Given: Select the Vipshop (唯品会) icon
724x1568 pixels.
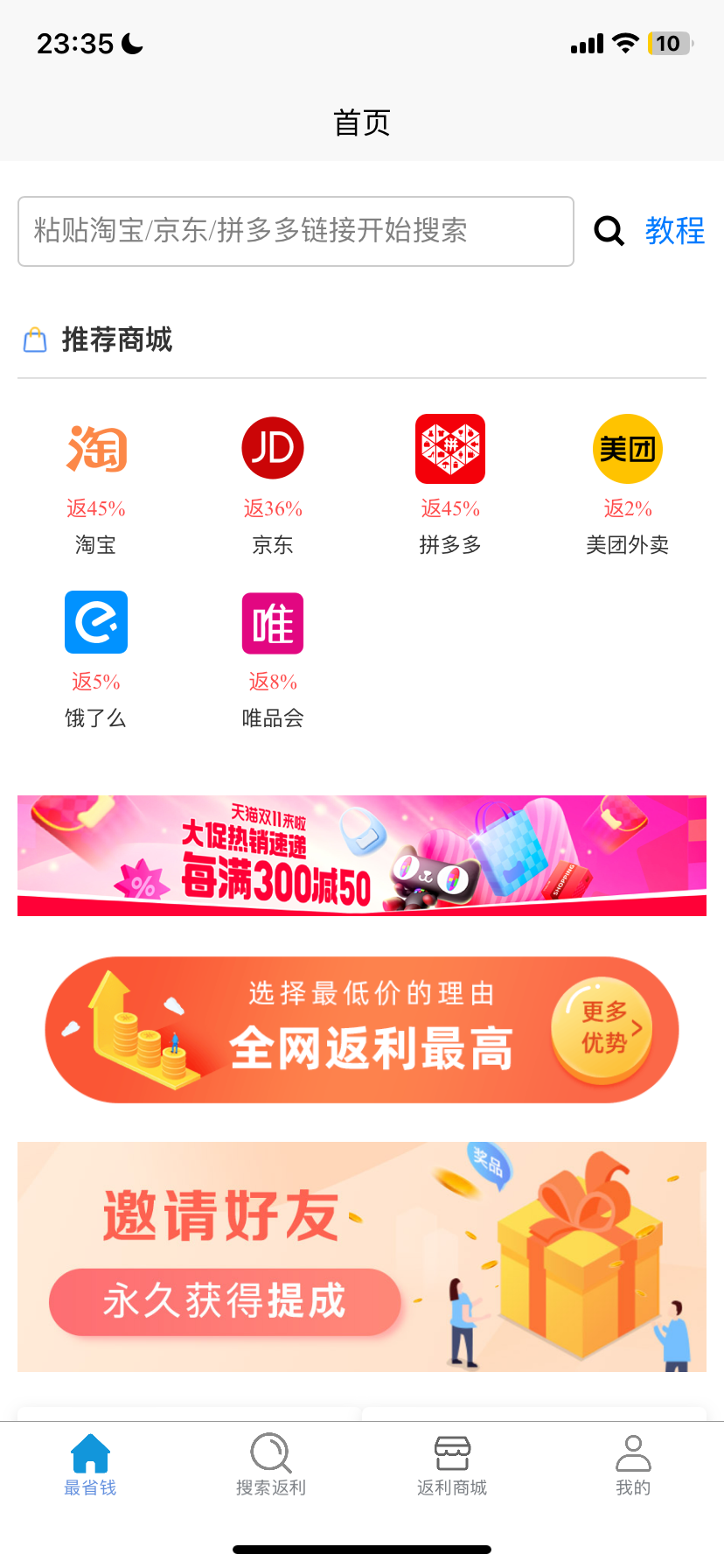Looking at the screenshot, I should (x=272, y=622).
